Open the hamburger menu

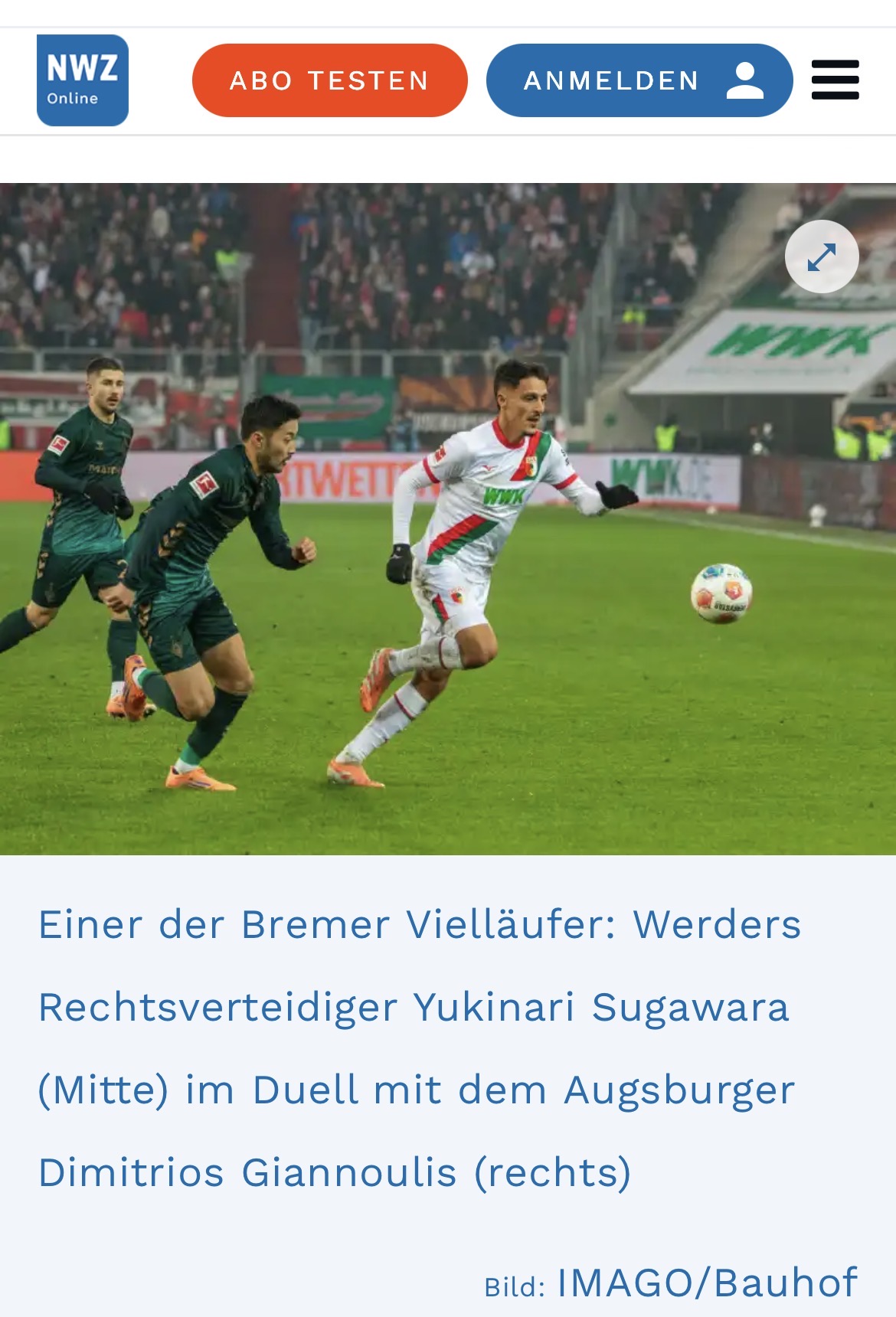click(x=835, y=80)
